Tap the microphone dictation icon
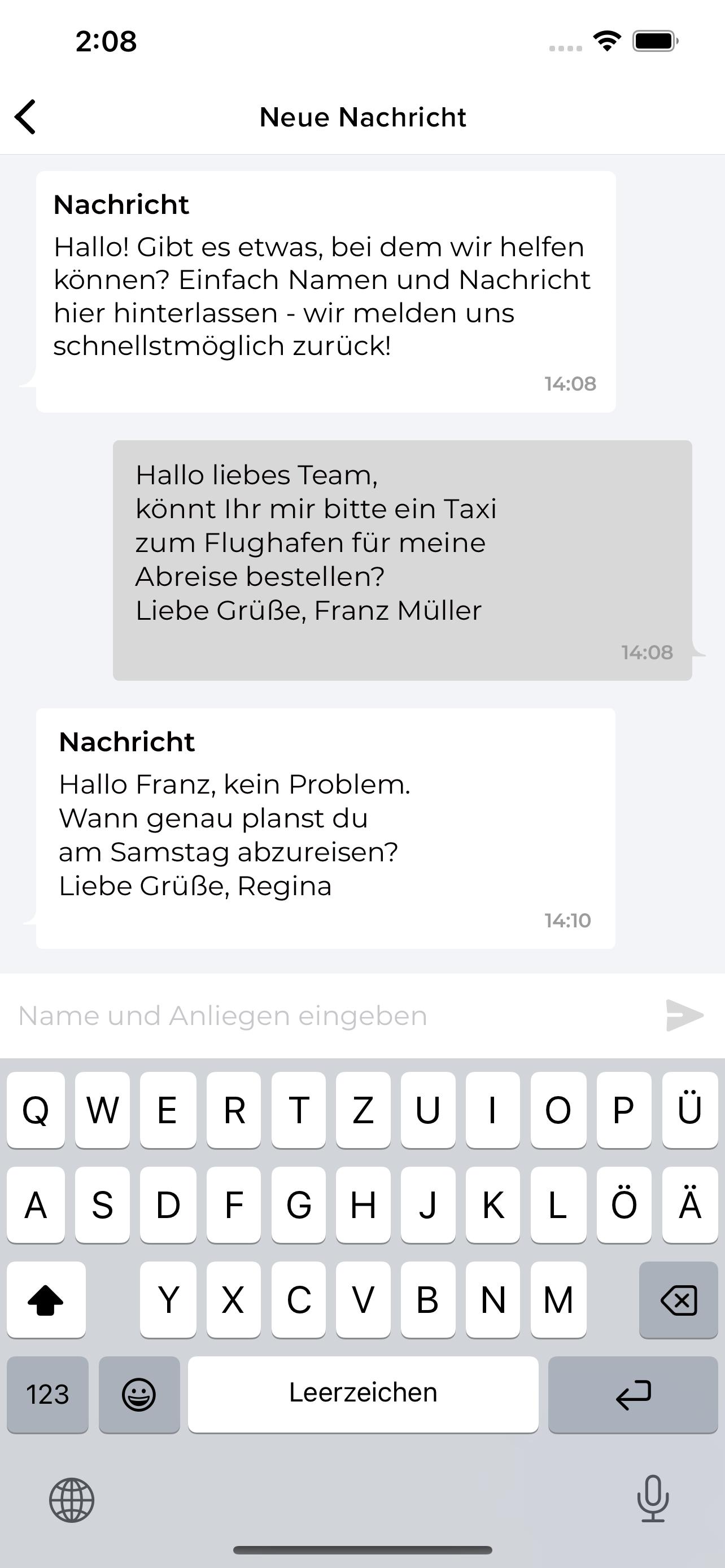Screen dimensions: 725x1568 click(x=653, y=1498)
